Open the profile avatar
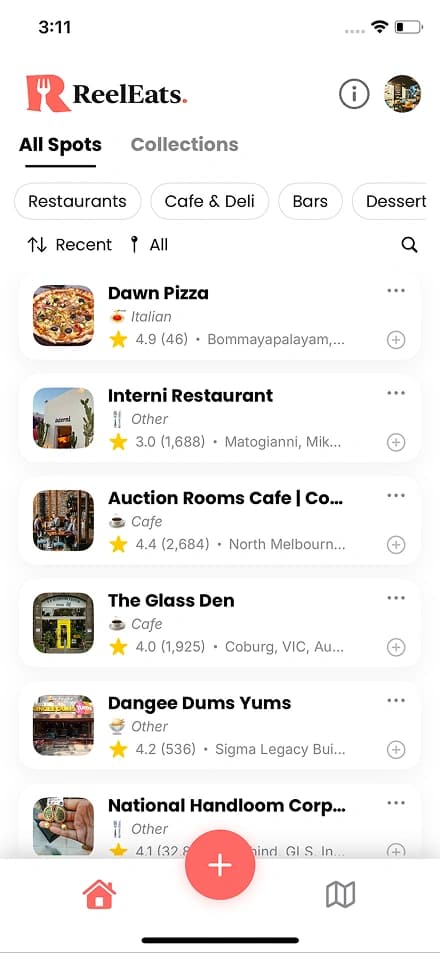Image resolution: width=440 pixels, height=953 pixels. [x=402, y=94]
